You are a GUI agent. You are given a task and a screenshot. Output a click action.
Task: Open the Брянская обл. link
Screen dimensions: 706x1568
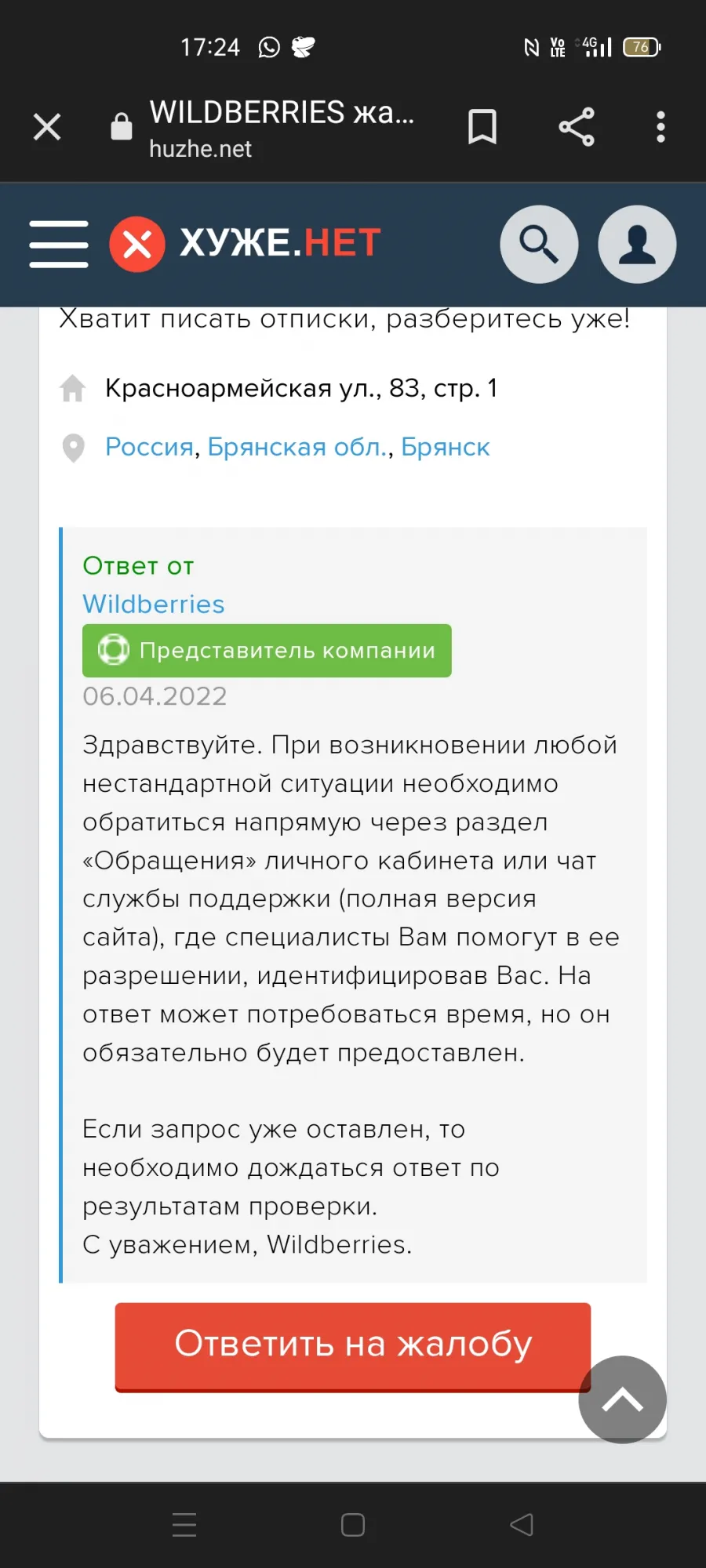point(297,447)
